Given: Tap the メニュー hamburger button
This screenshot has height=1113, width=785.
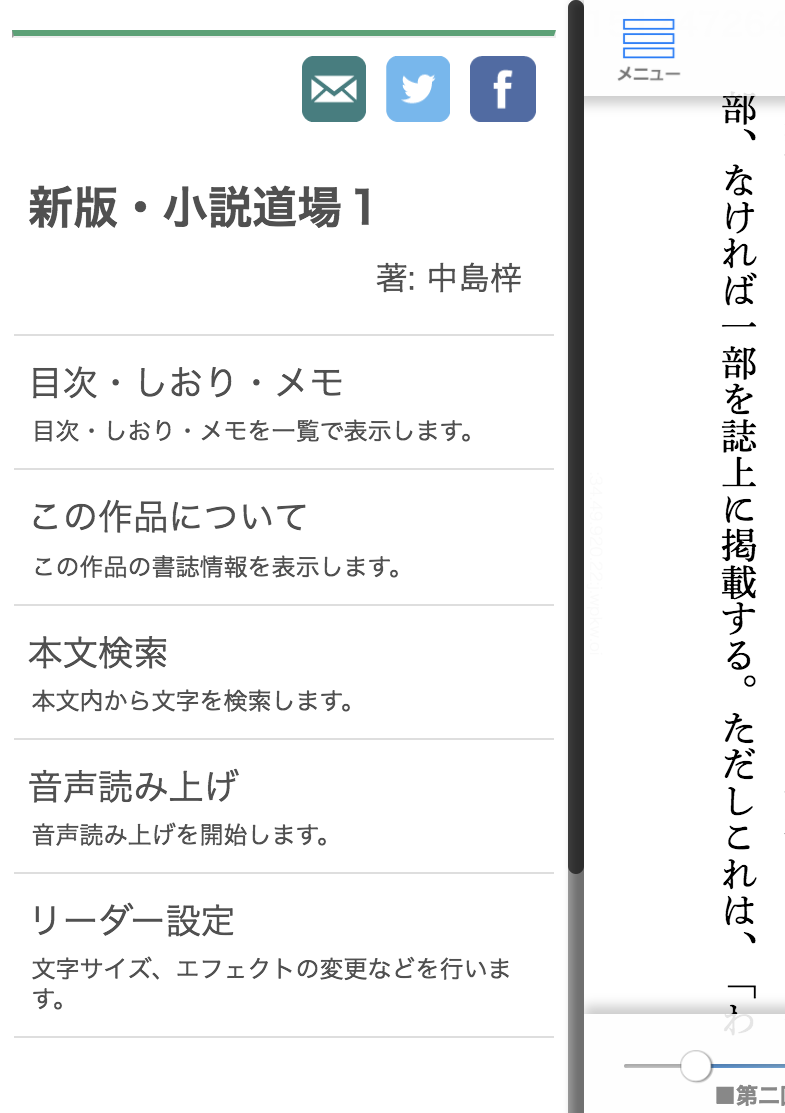Looking at the screenshot, I should 648,48.
